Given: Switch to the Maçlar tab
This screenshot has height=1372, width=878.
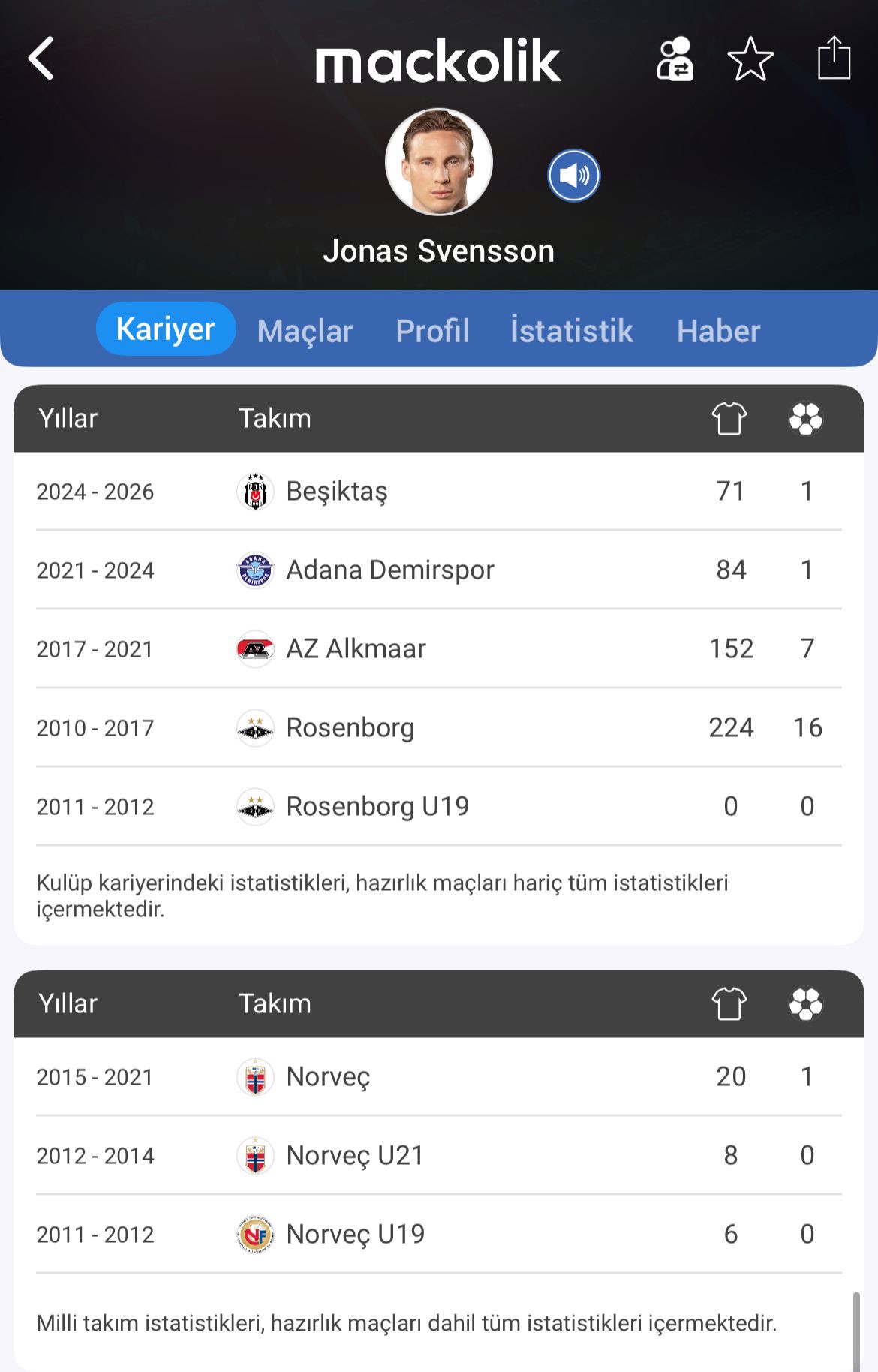Looking at the screenshot, I should pos(305,331).
